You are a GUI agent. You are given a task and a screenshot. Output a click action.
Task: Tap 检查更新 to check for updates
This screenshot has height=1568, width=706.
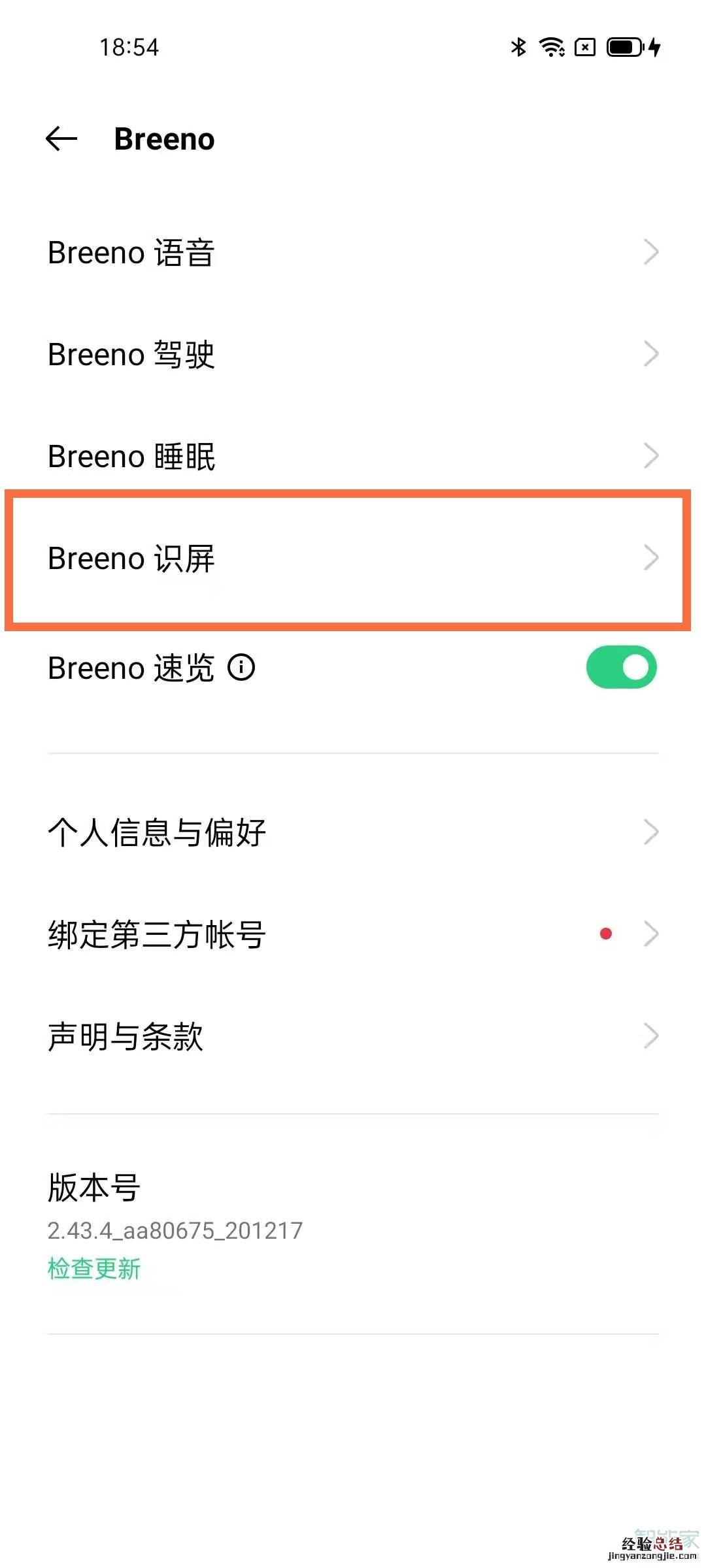click(94, 1268)
